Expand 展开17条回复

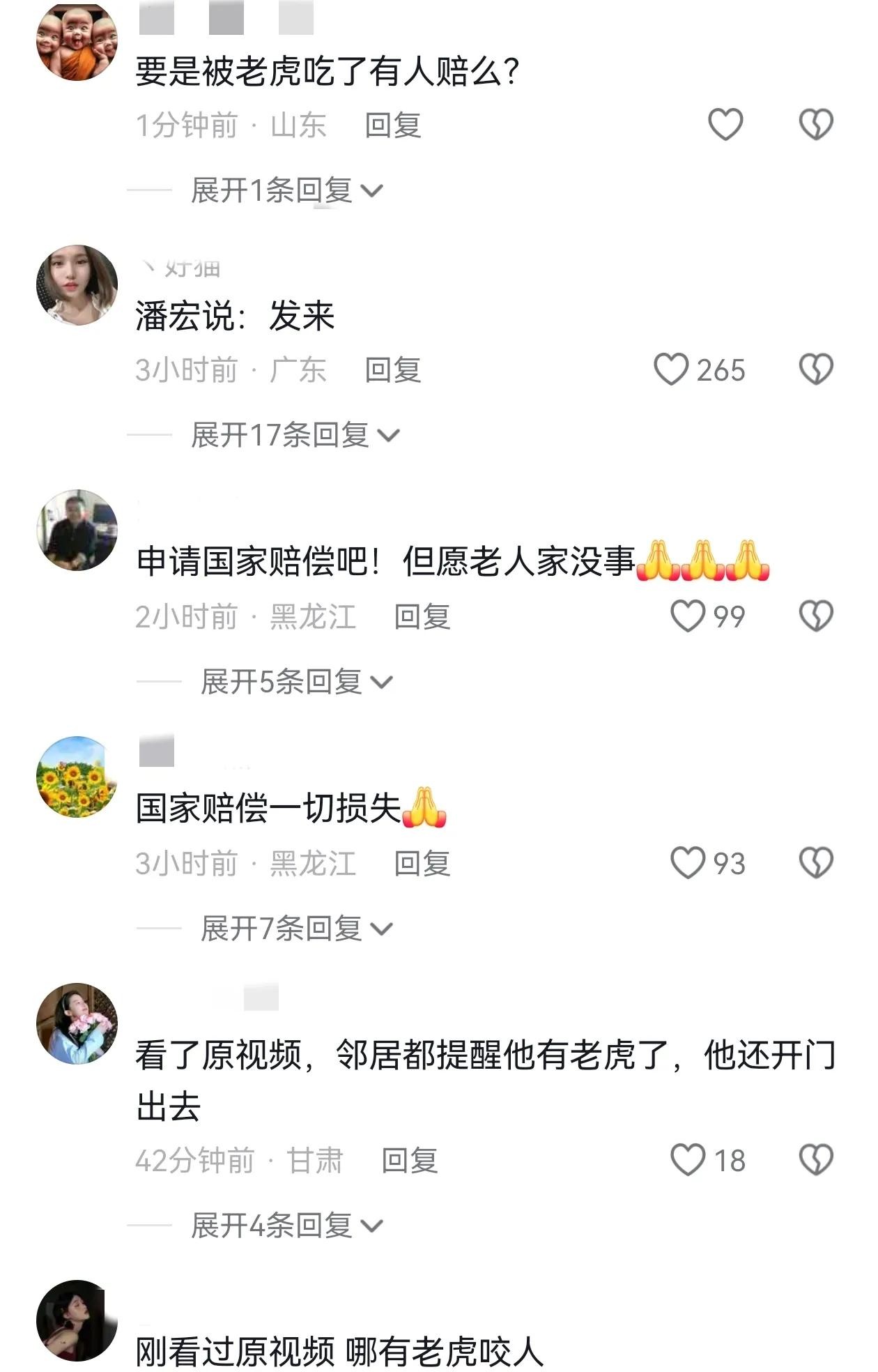pyautogui.click(x=295, y=435)
